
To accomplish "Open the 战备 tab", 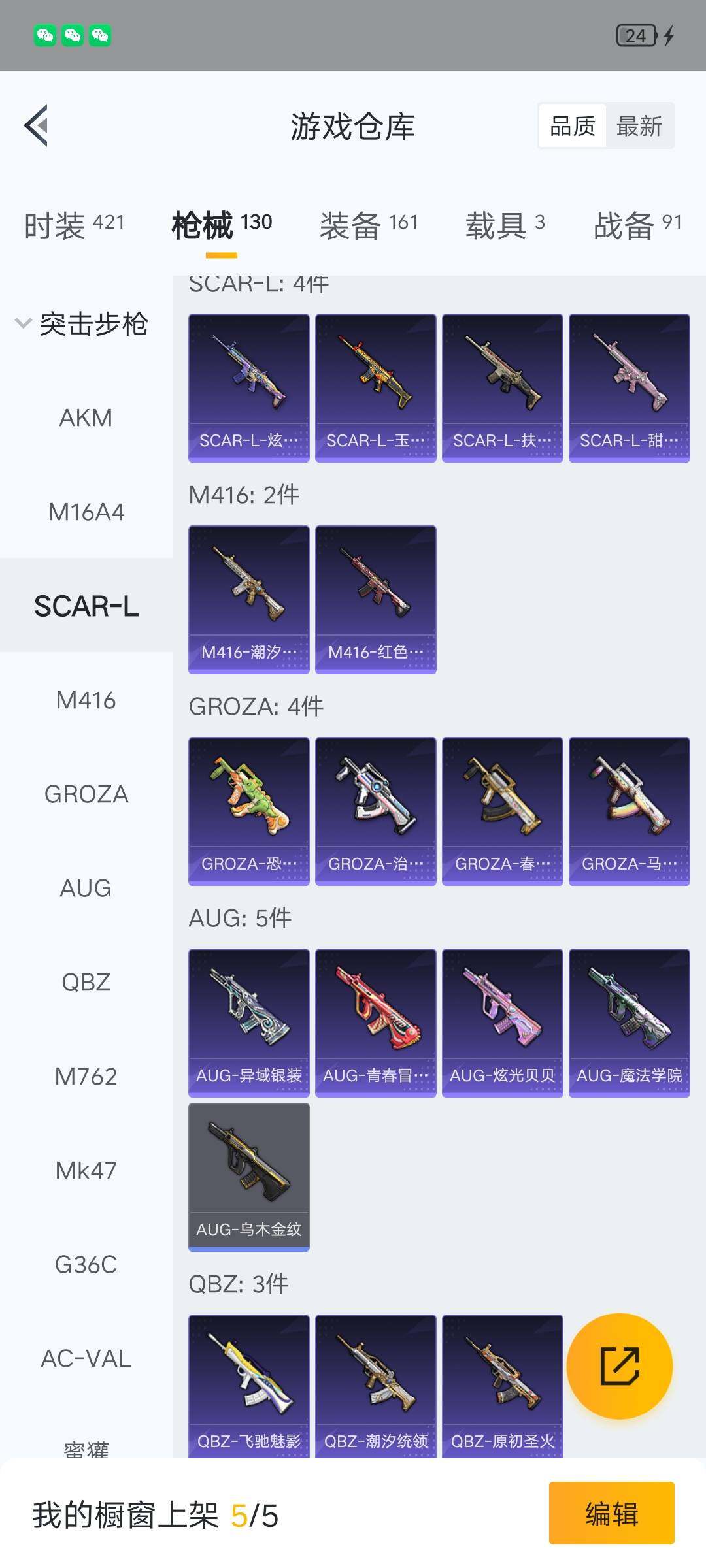I will tap(637, 225).
